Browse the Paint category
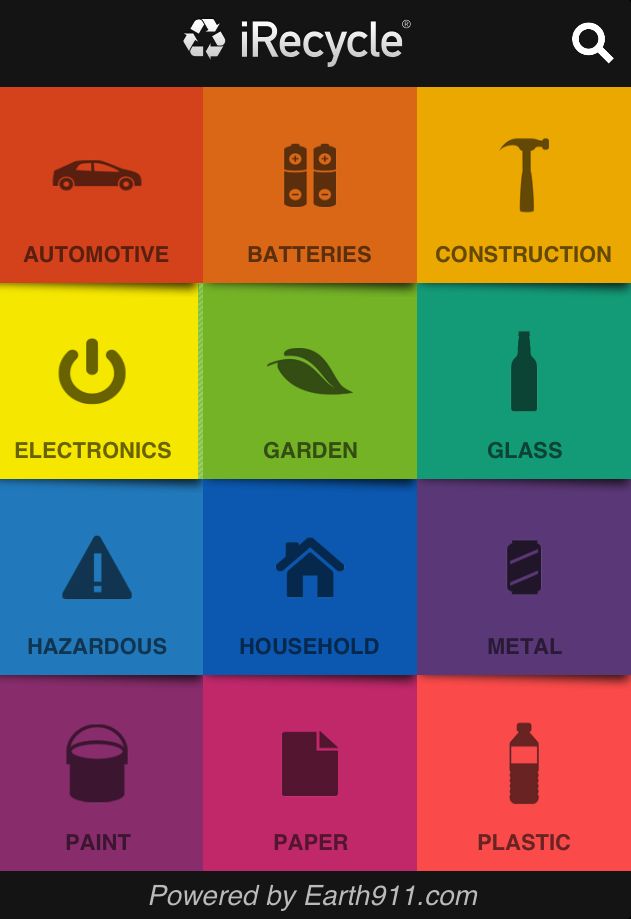631x919 pixels. [98, 773]
